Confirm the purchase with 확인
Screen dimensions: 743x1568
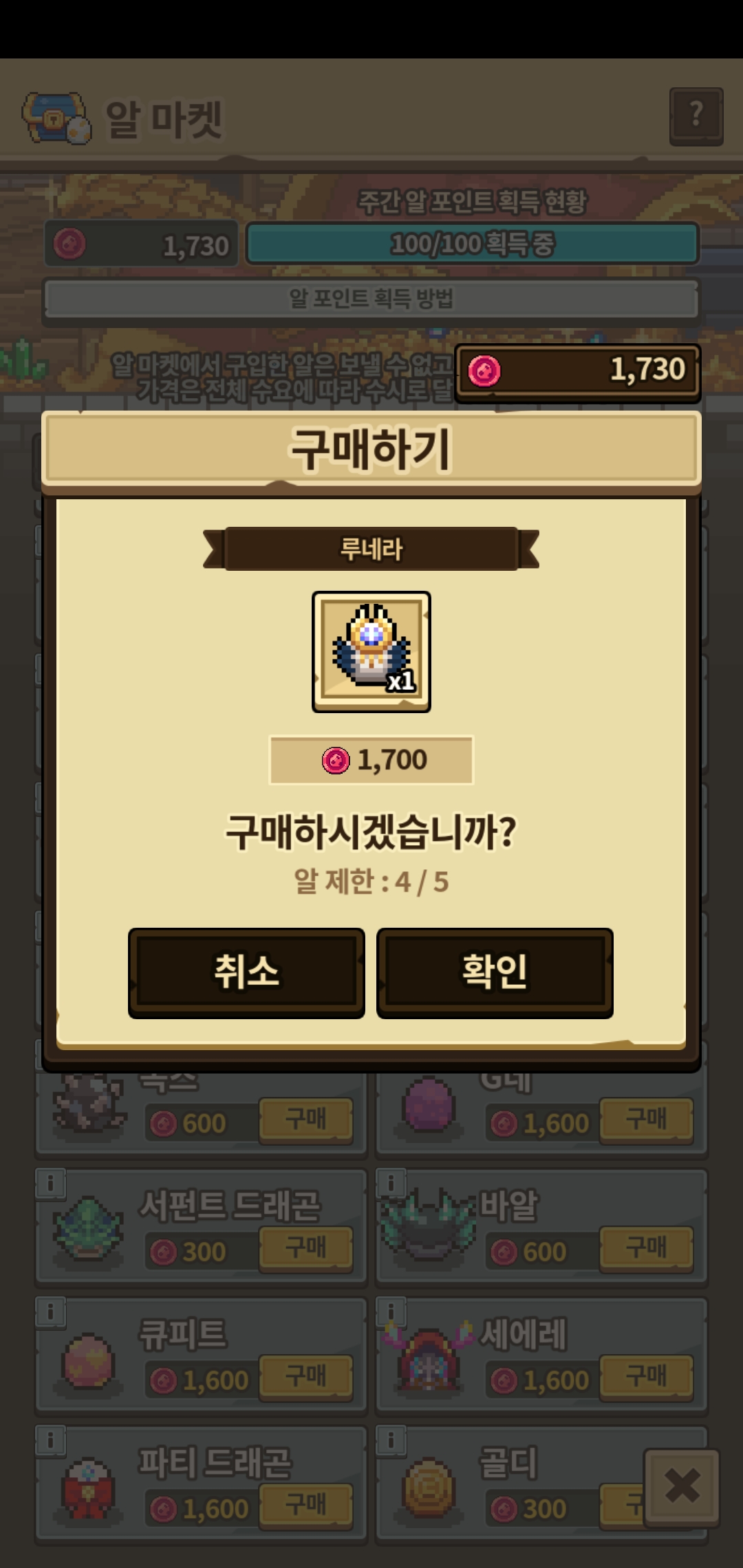[495, 972]
